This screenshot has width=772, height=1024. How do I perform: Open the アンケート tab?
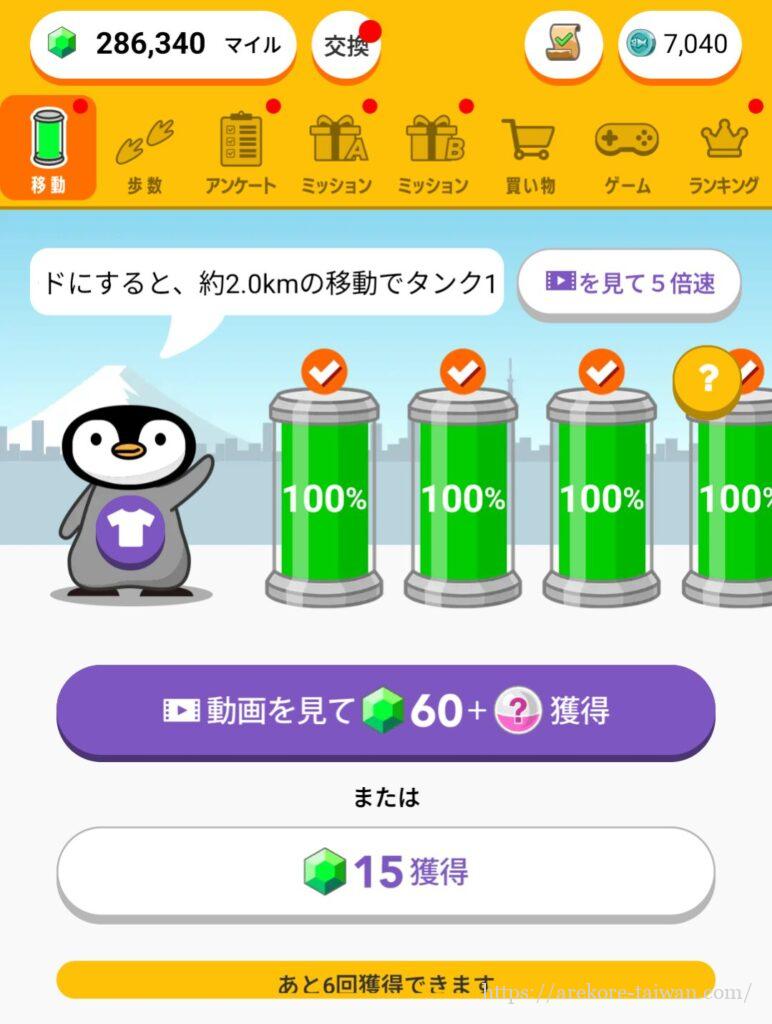pos(240,152)
